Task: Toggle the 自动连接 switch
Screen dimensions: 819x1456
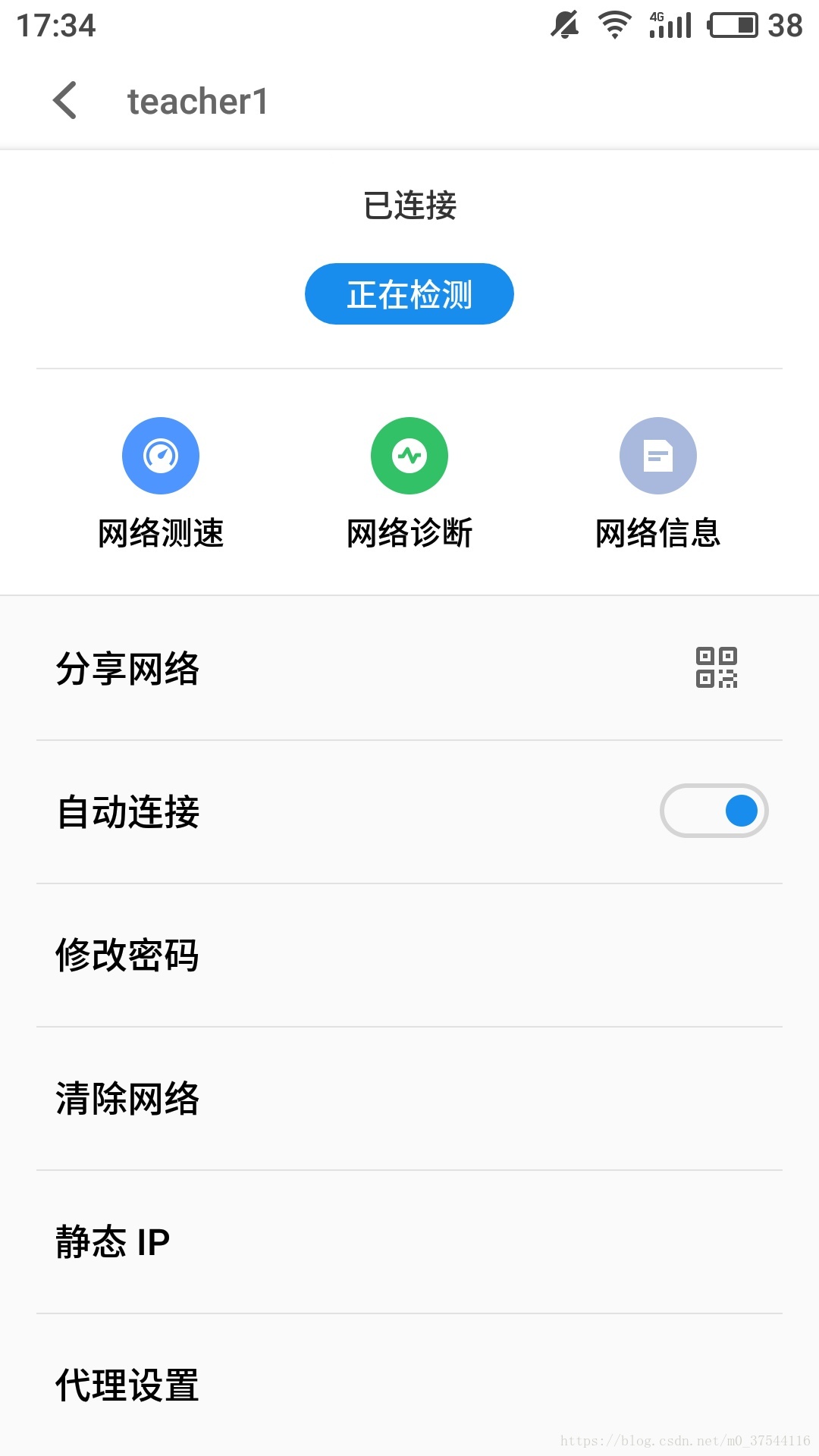Action: pos(714,811)
